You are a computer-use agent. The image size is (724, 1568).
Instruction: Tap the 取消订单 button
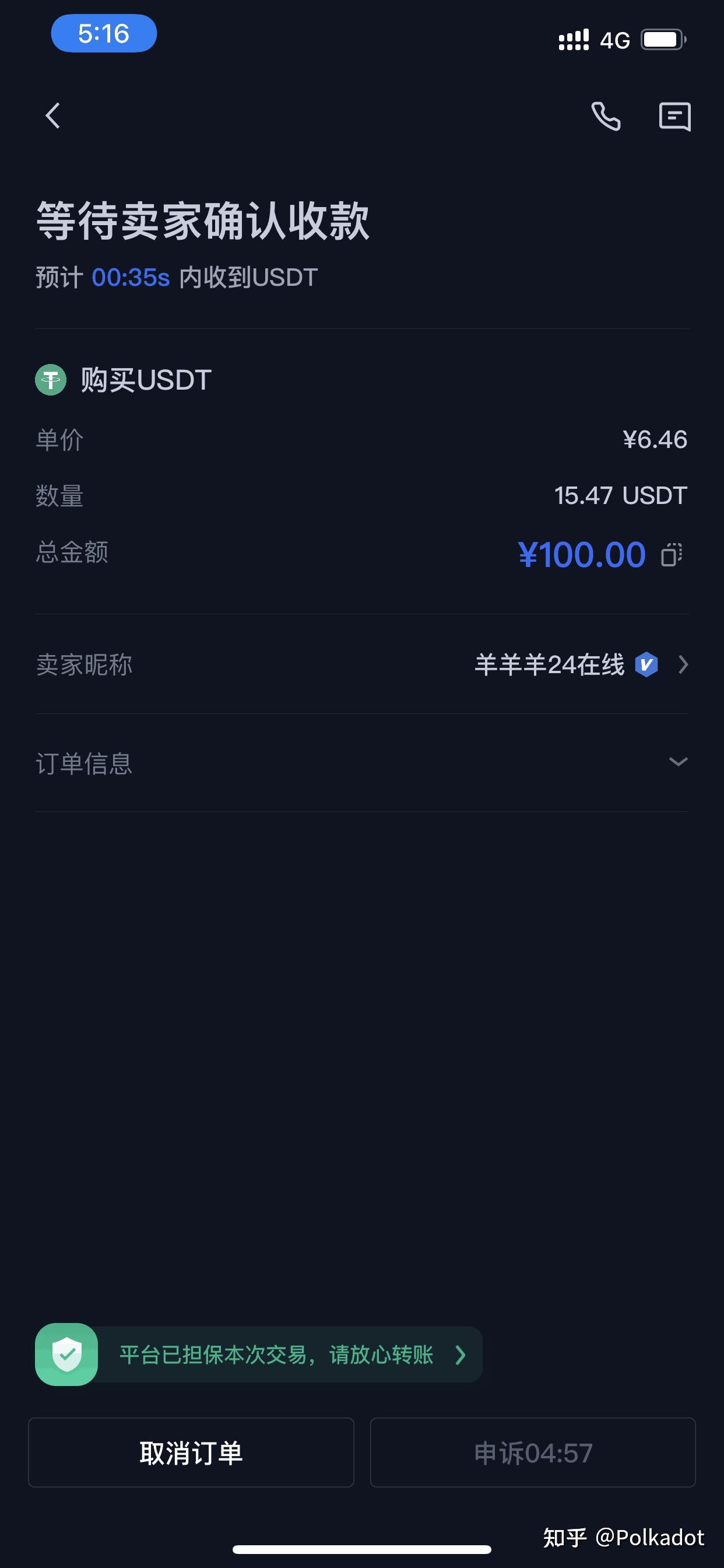pyautogui.click(x=191, y=1452)
